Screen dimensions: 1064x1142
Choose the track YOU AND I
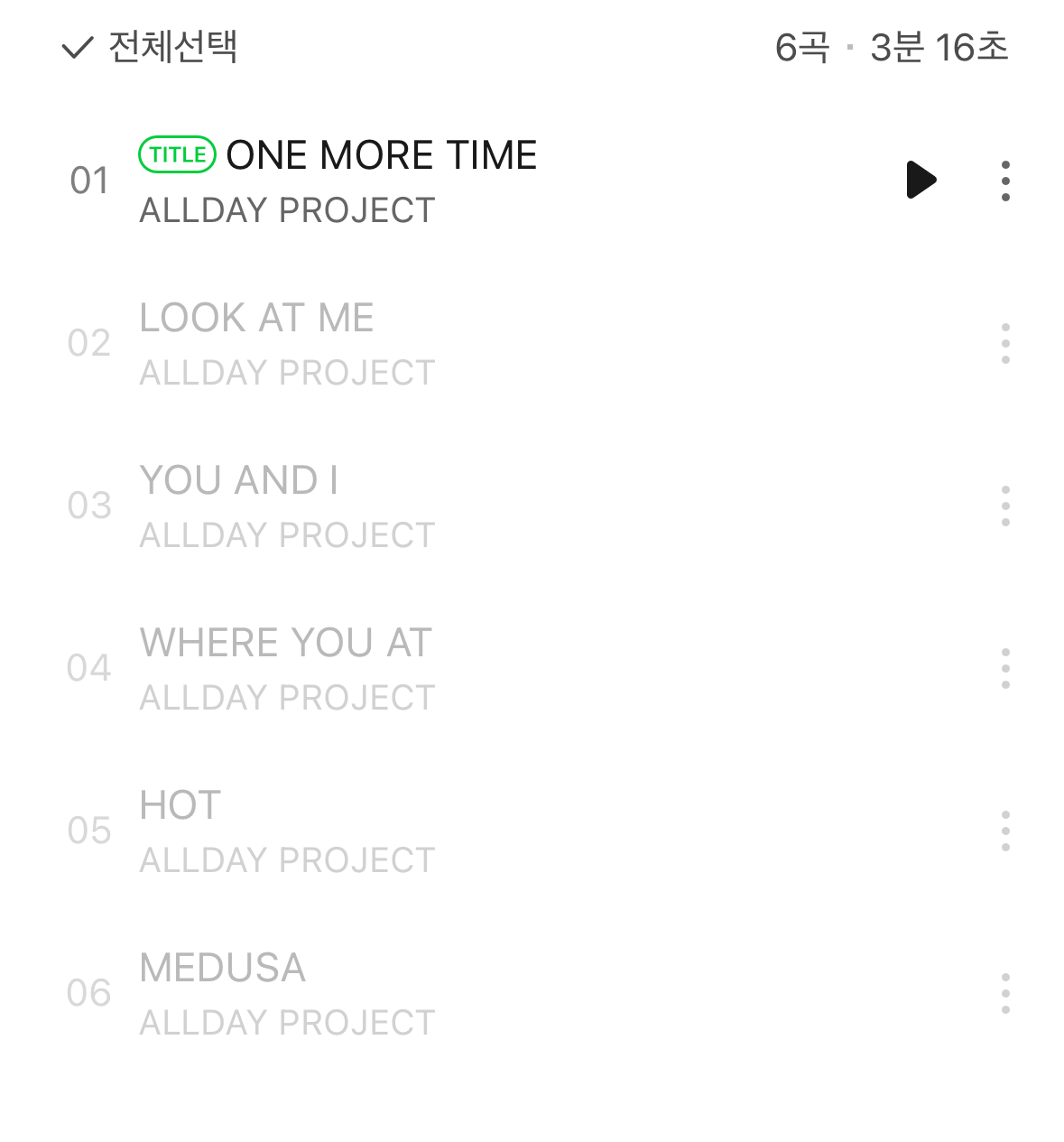(x=238, y=481)
